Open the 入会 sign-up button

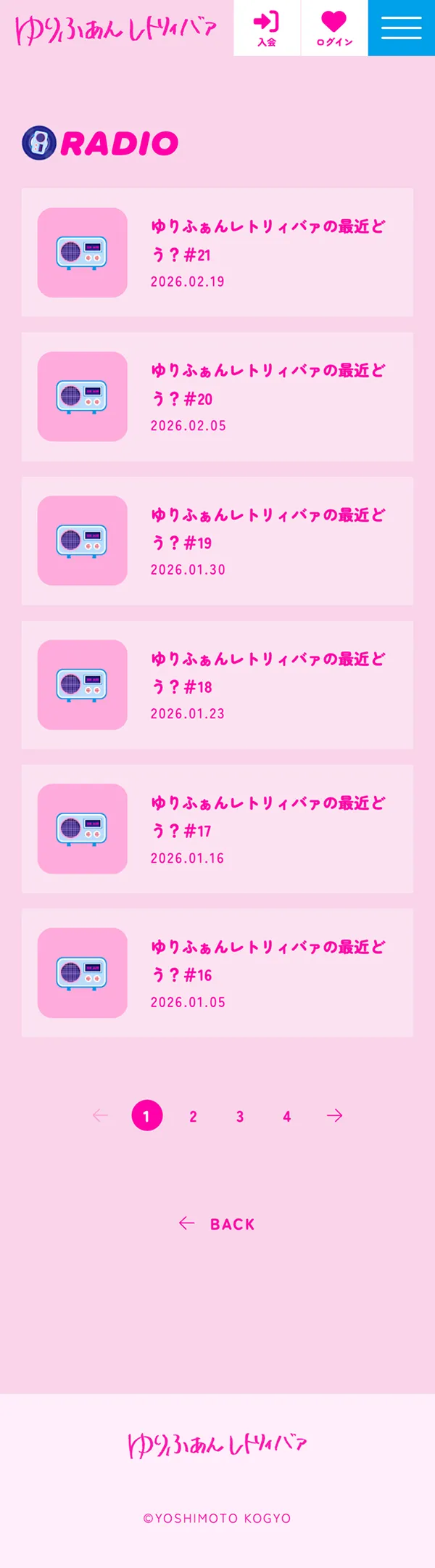267,28
